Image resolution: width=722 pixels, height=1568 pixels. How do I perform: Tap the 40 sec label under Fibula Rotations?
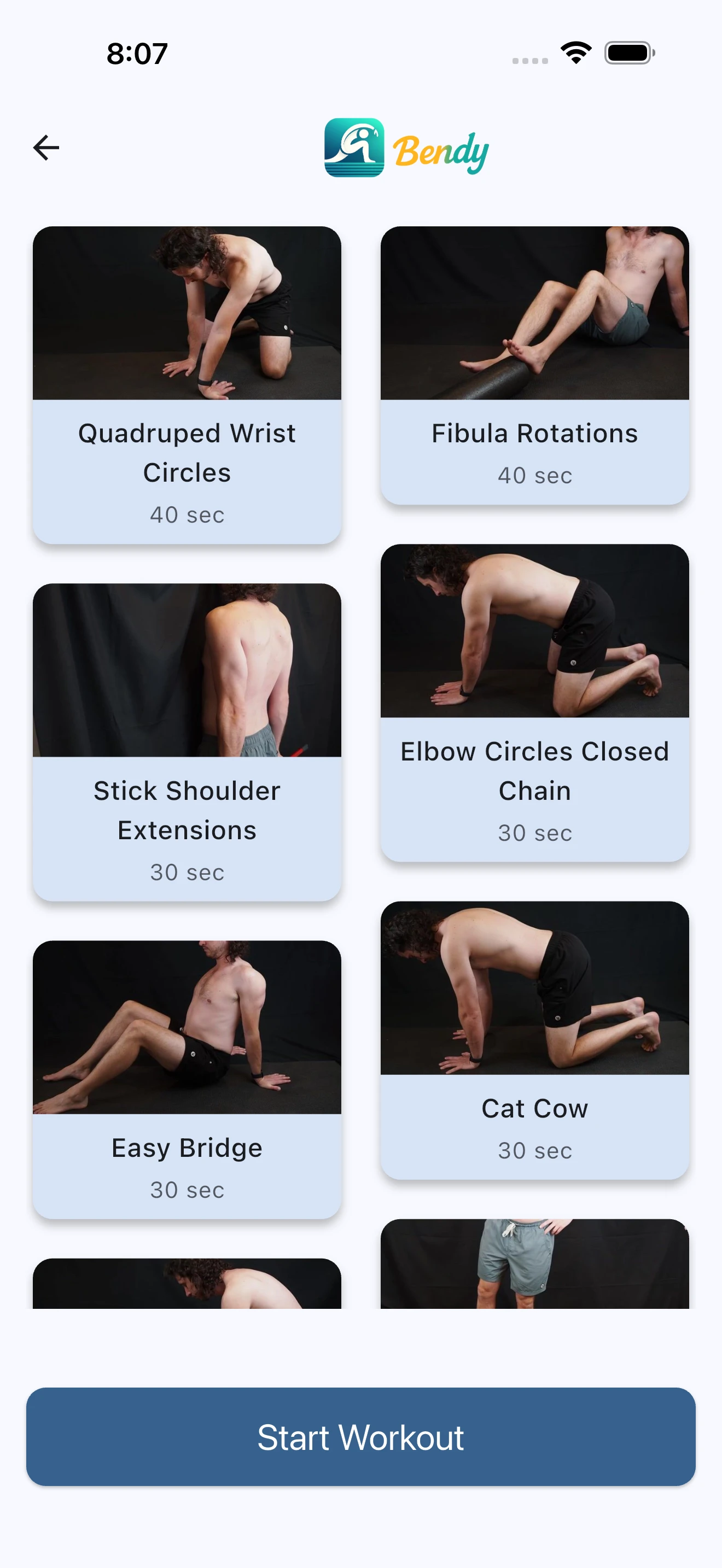click(x=534, y=476)
